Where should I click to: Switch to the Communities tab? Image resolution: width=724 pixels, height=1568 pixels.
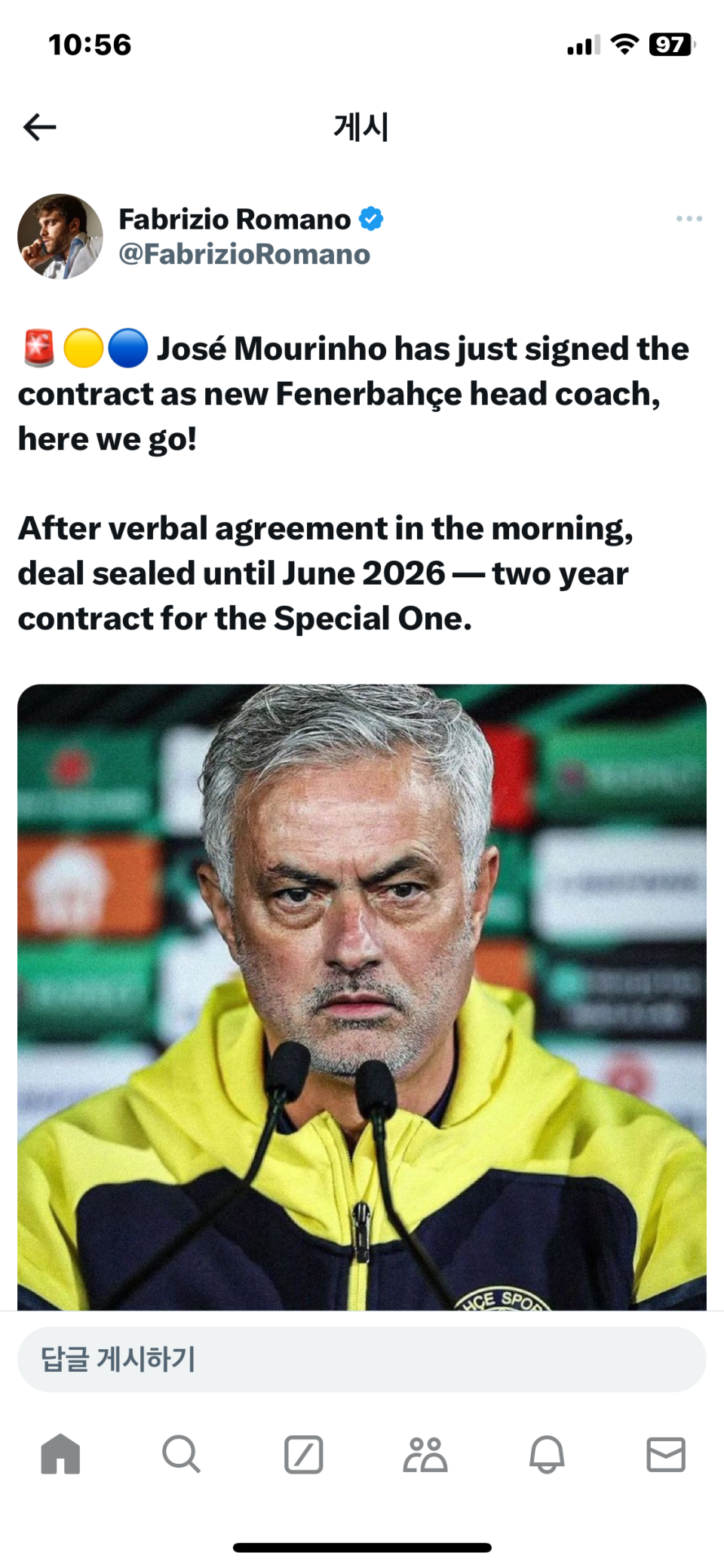point(425,1454)
